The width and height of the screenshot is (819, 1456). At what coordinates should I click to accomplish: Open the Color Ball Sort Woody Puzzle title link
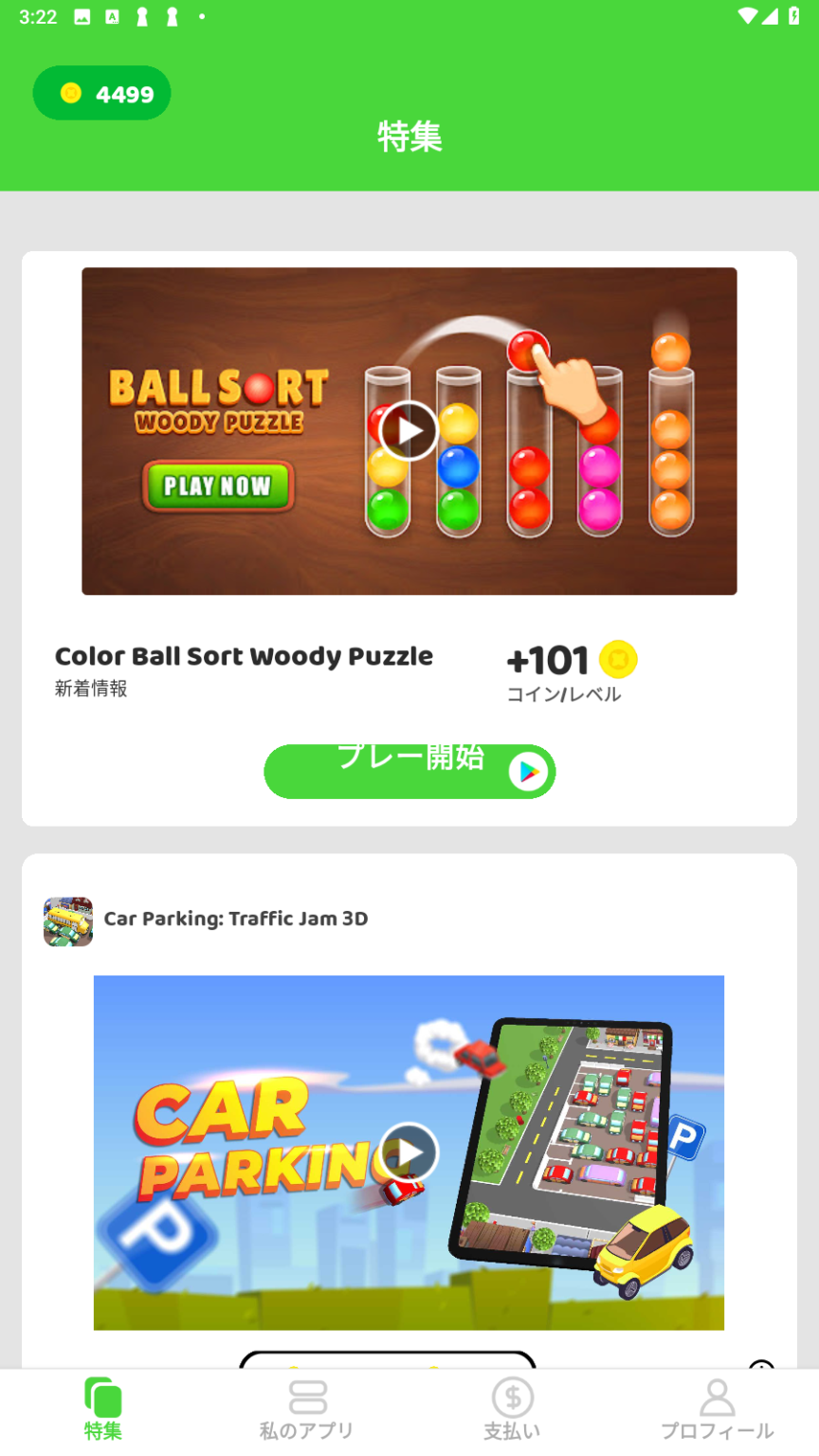click(x=243, y=656)
